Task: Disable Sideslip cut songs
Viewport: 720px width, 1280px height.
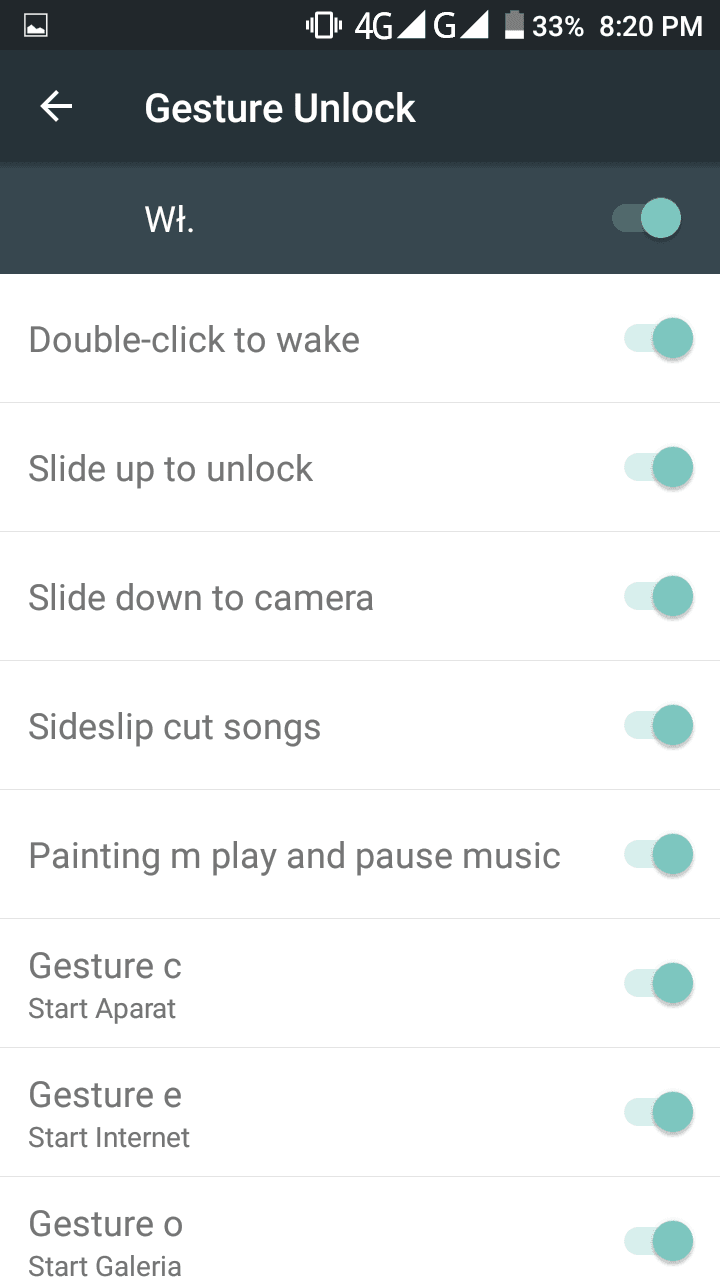Action: click(659, 726)
